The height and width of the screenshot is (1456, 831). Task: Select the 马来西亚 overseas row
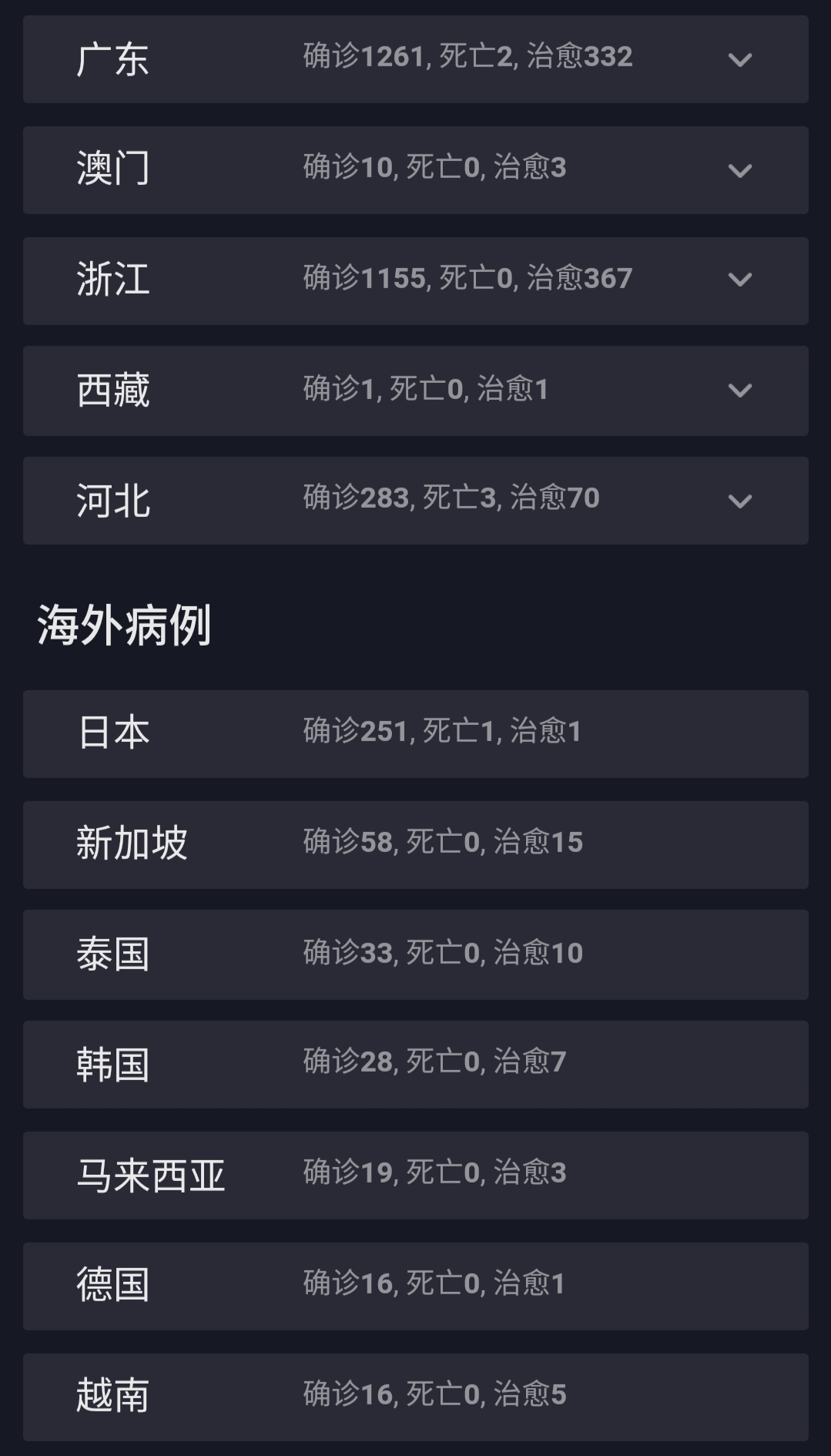(x=415, y=1175)
